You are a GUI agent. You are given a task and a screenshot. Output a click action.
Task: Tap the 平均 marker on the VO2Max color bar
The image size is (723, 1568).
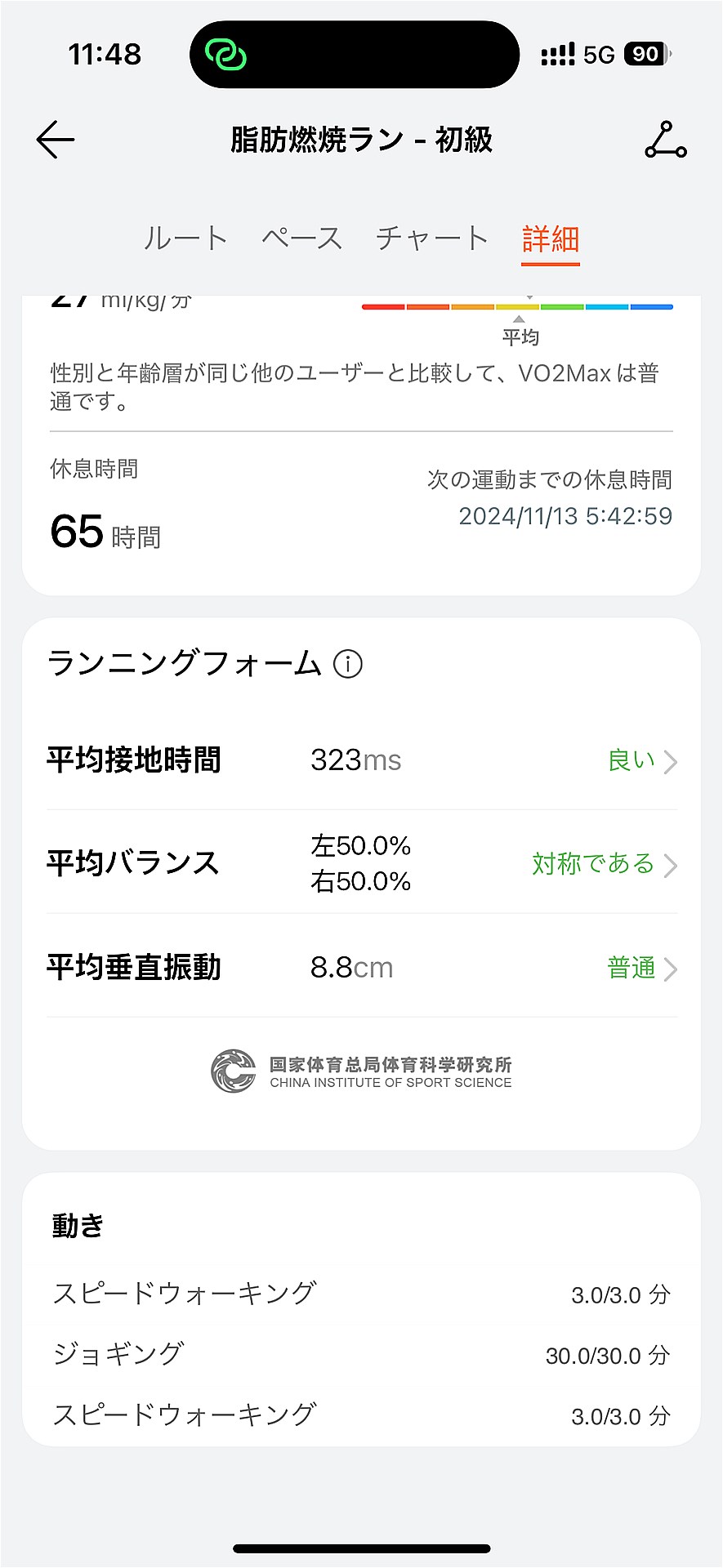coord(520,327)
